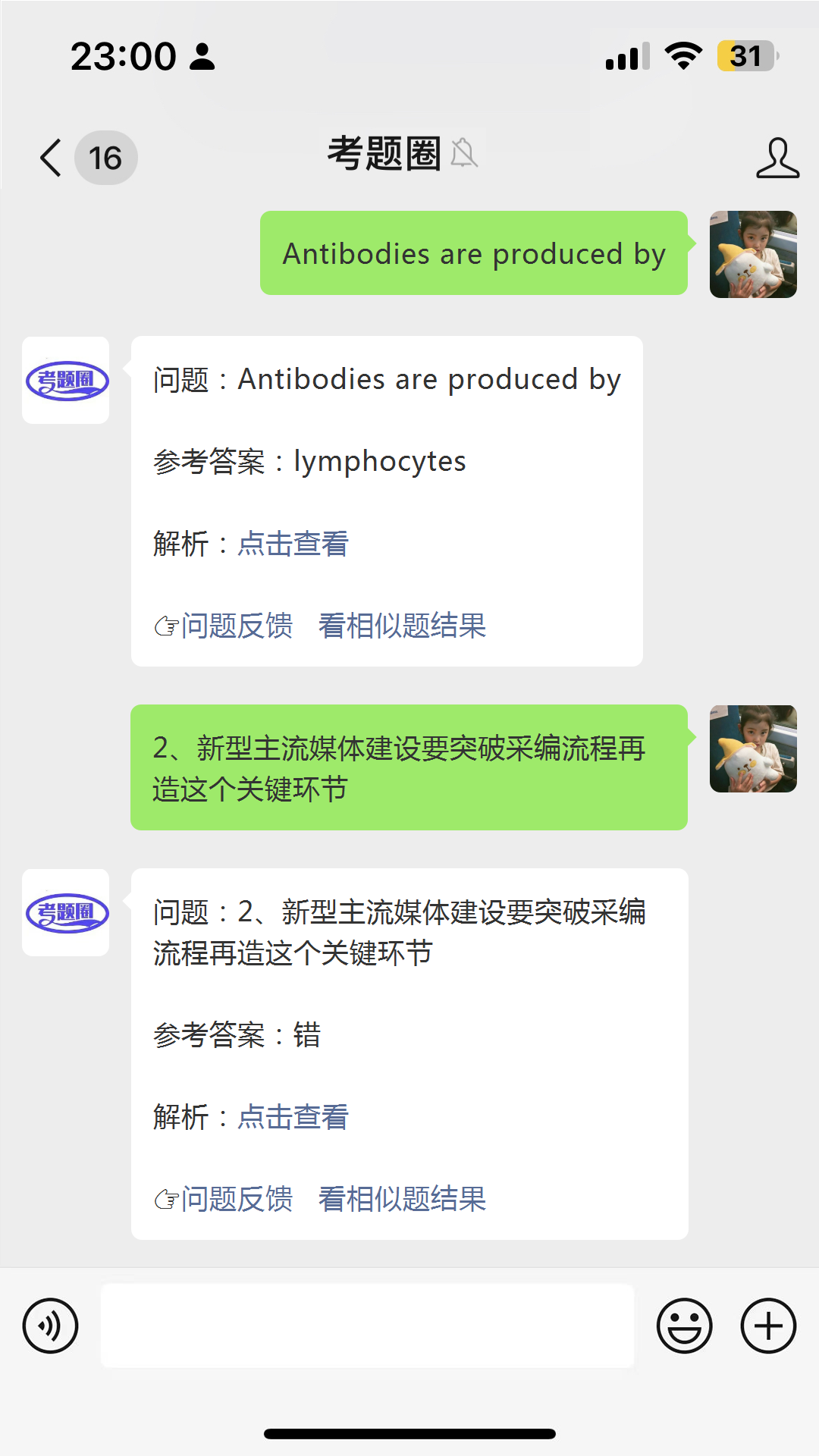This screenshot has height=1456, width=819.
Task: Open 点击查看 under the 错 answer
Action: (293, 1117)
